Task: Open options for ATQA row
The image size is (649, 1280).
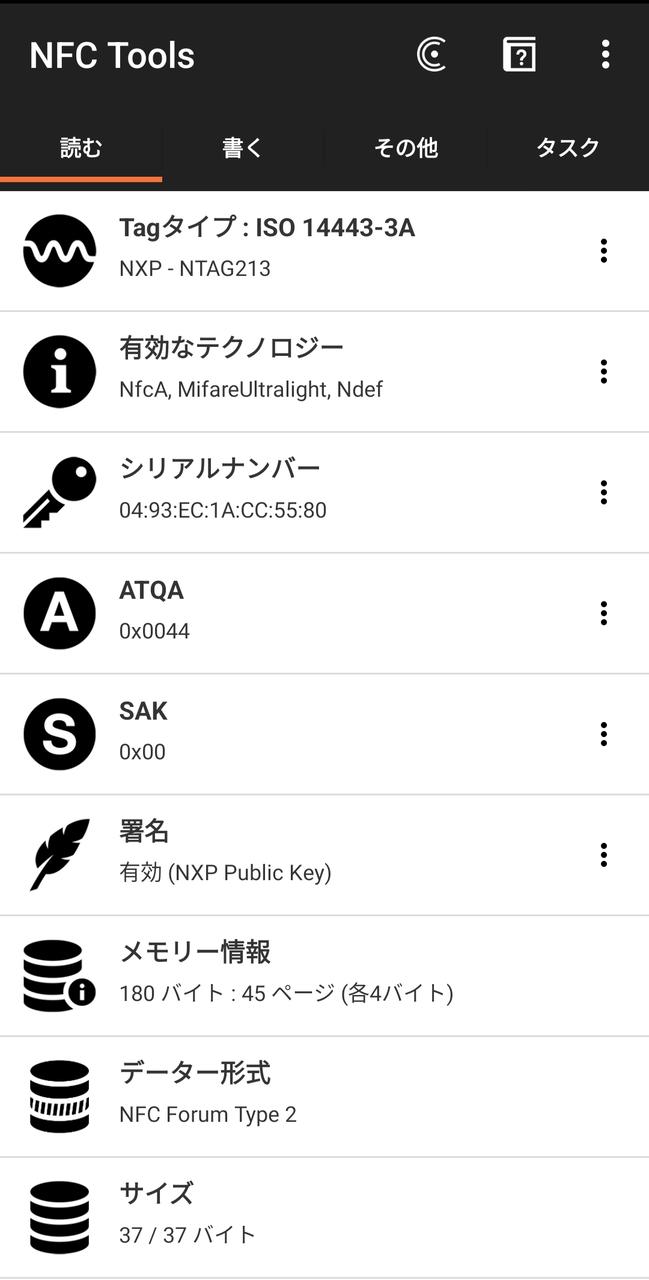Action: tap(603, 613)
